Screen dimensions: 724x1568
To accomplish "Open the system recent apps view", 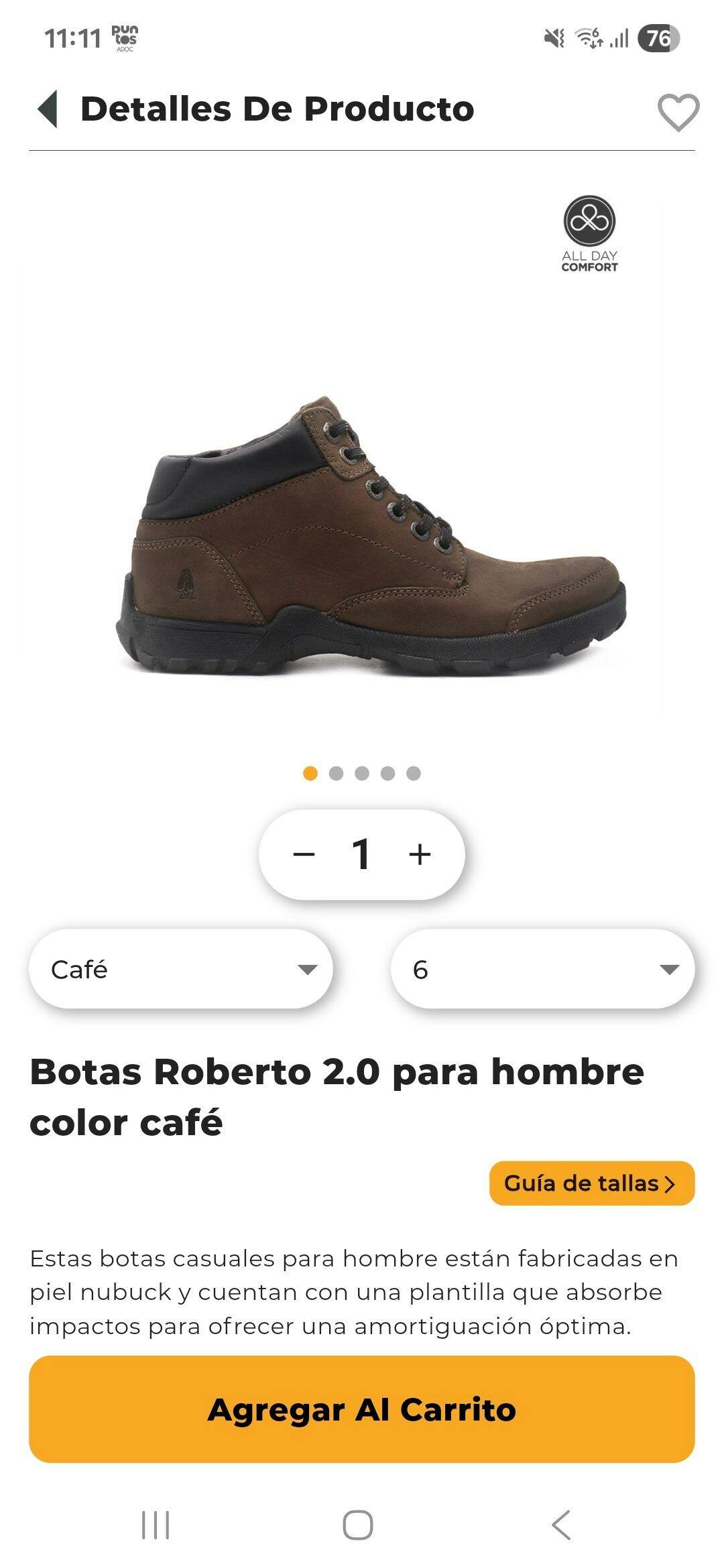I will click(x=156, y=1526).
